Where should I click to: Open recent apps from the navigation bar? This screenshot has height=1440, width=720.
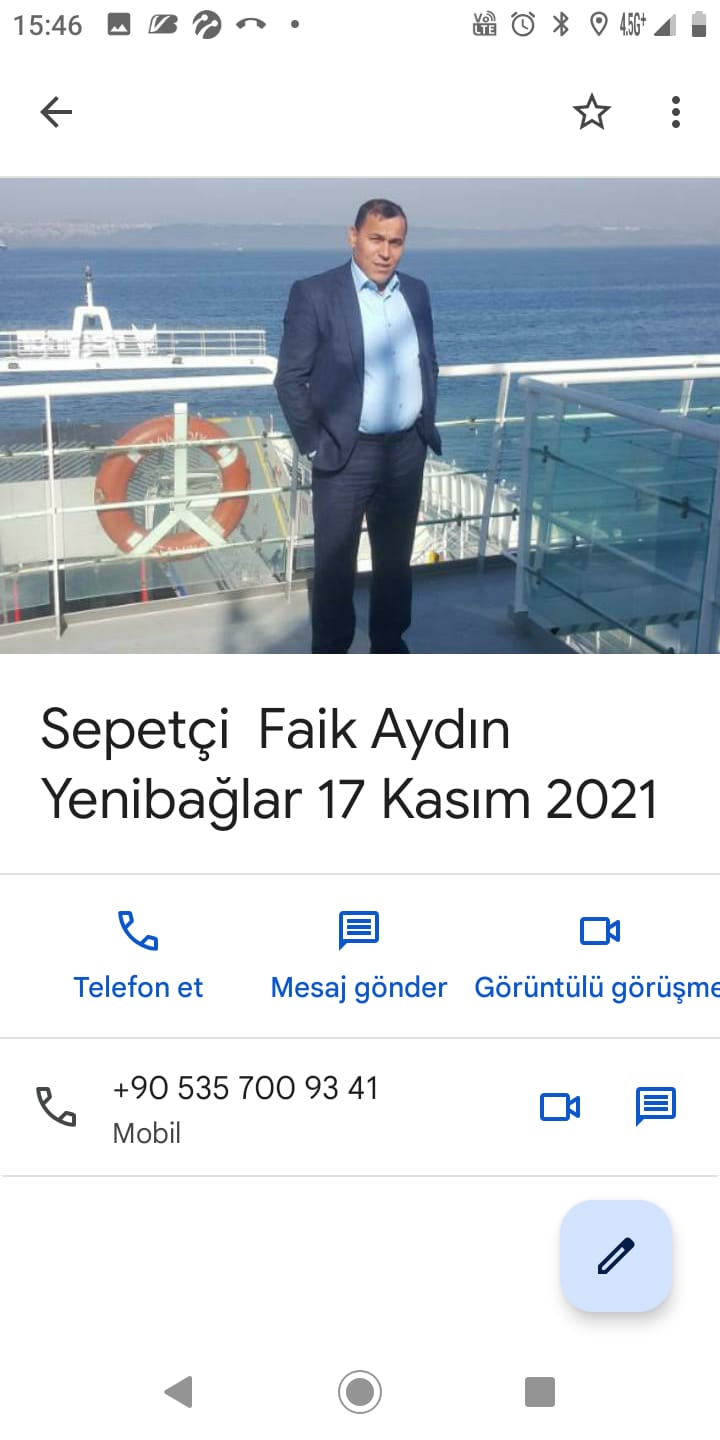(x=540, y=1391)
